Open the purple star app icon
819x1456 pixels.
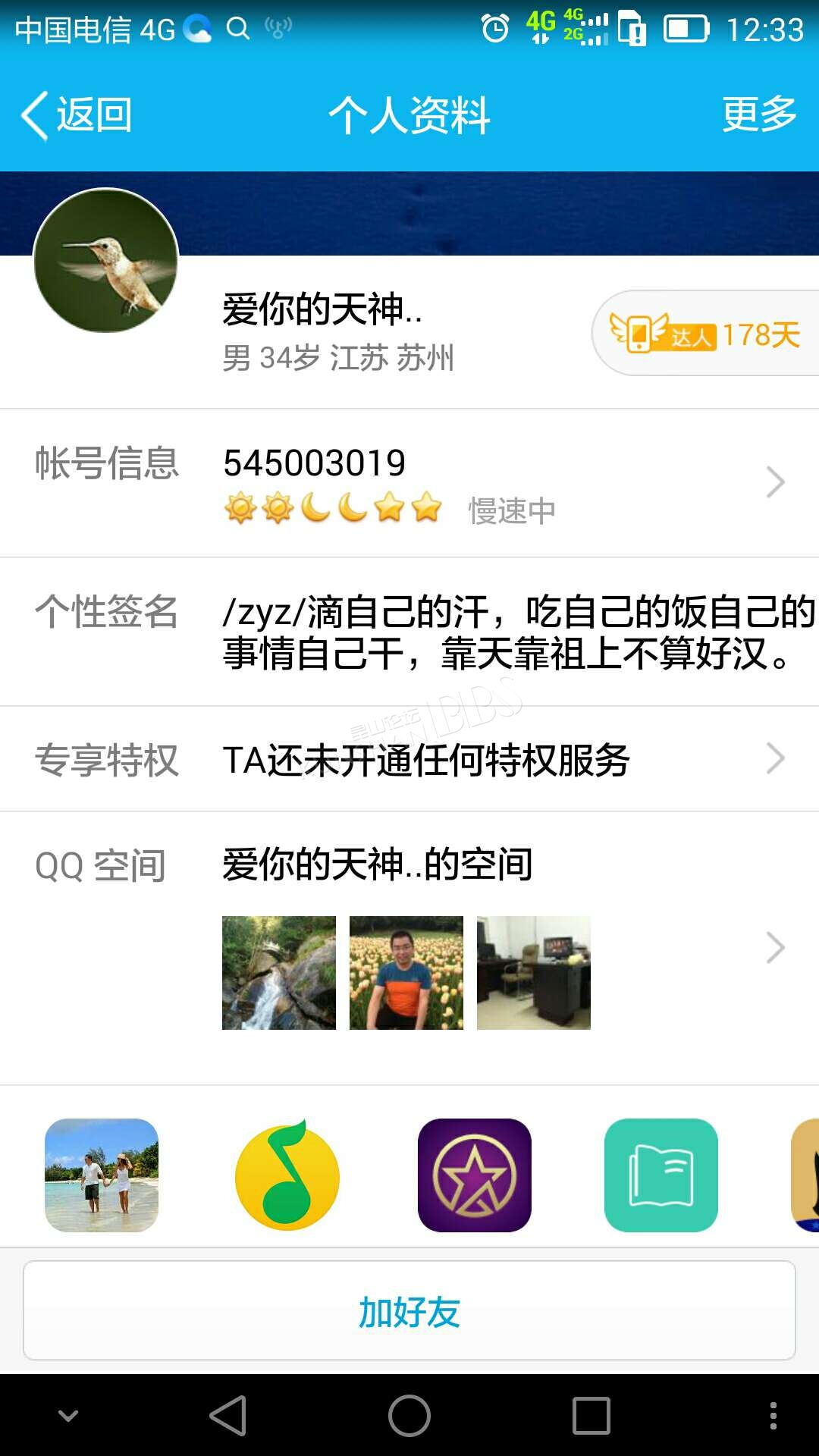[475, 1175]
